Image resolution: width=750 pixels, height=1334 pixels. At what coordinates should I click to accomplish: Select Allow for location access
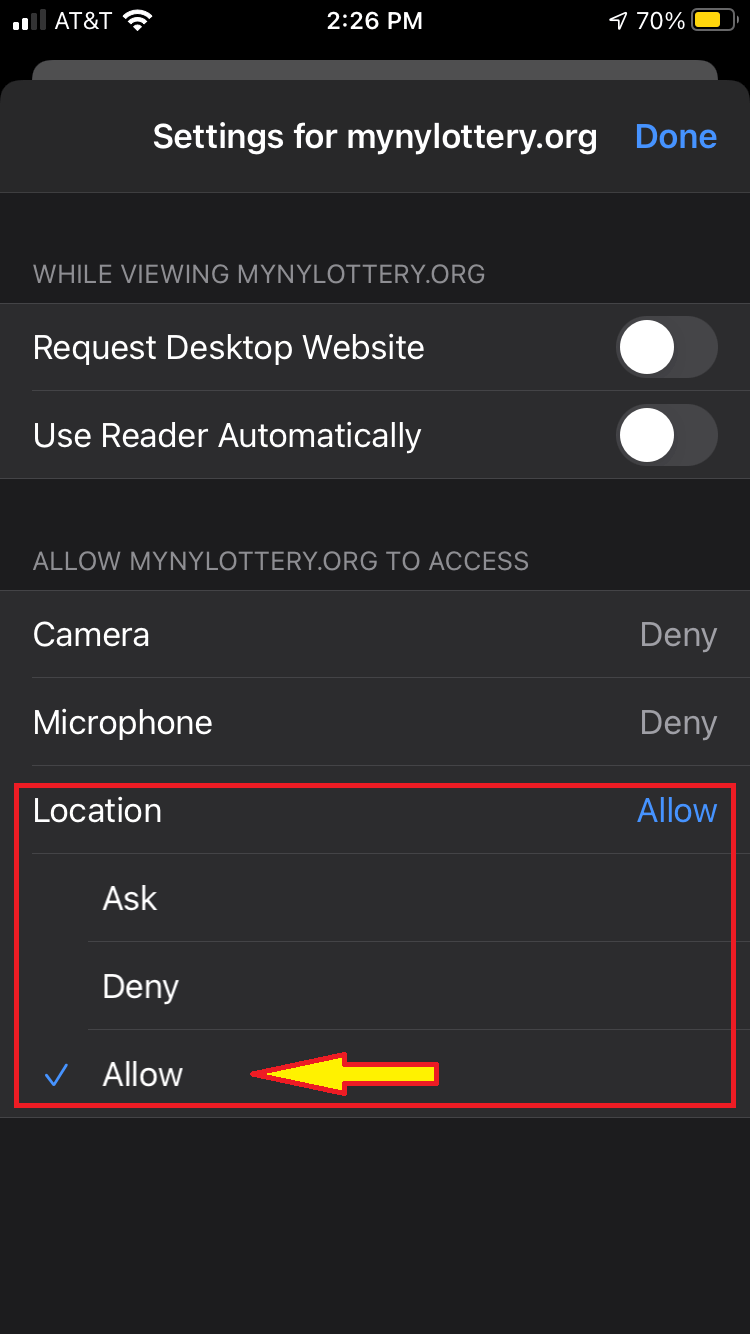(143, 1075)
